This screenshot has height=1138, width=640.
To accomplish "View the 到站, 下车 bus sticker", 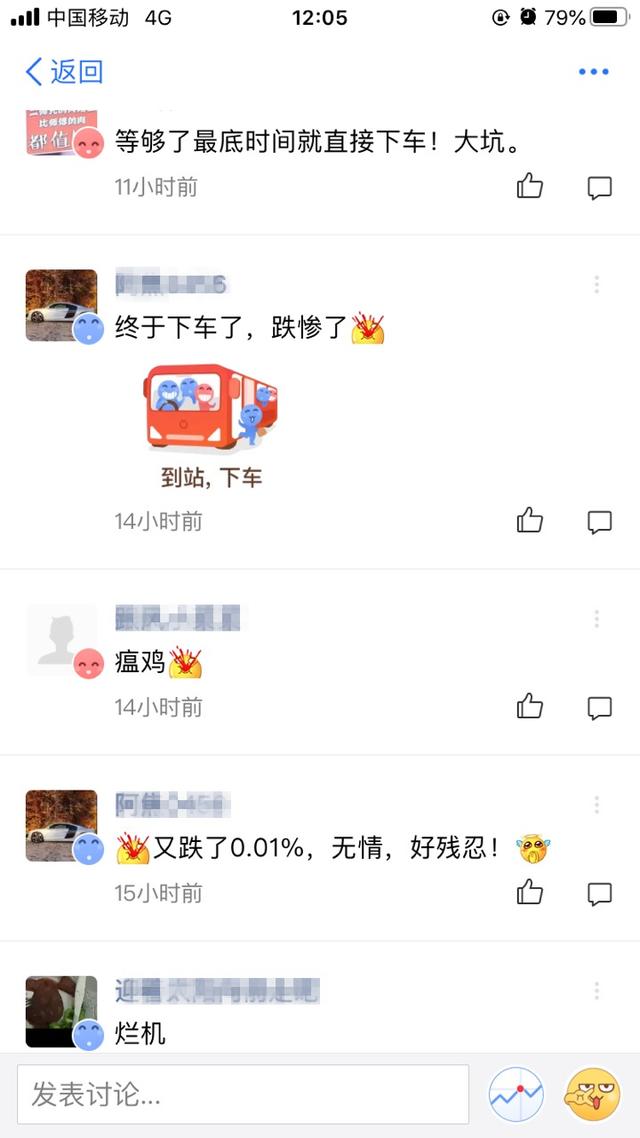I will (x=211, y=424).
